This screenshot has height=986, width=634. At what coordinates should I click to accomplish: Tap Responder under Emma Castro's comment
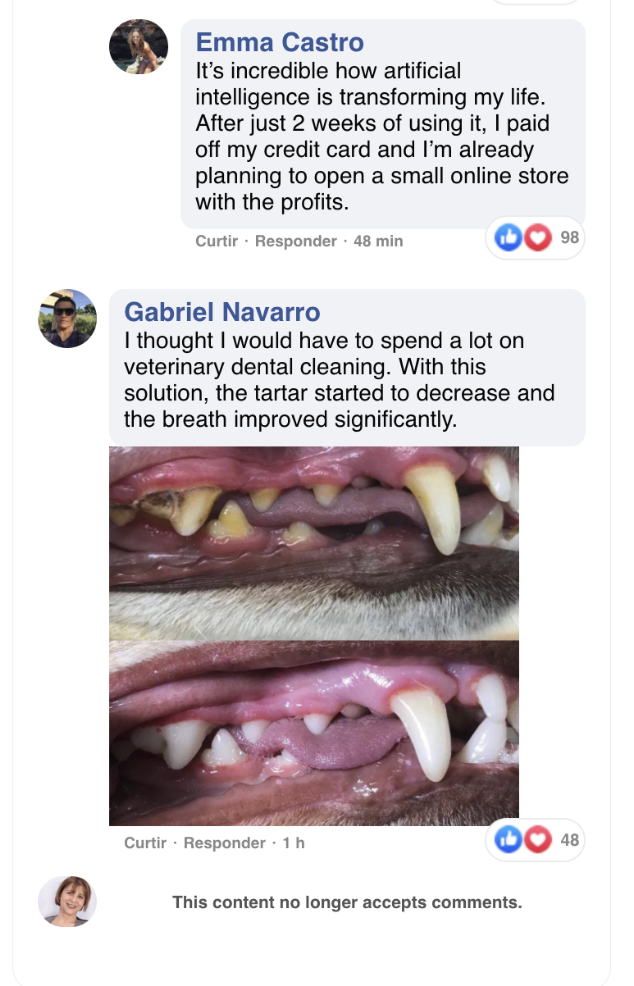(x=296, y=241)
